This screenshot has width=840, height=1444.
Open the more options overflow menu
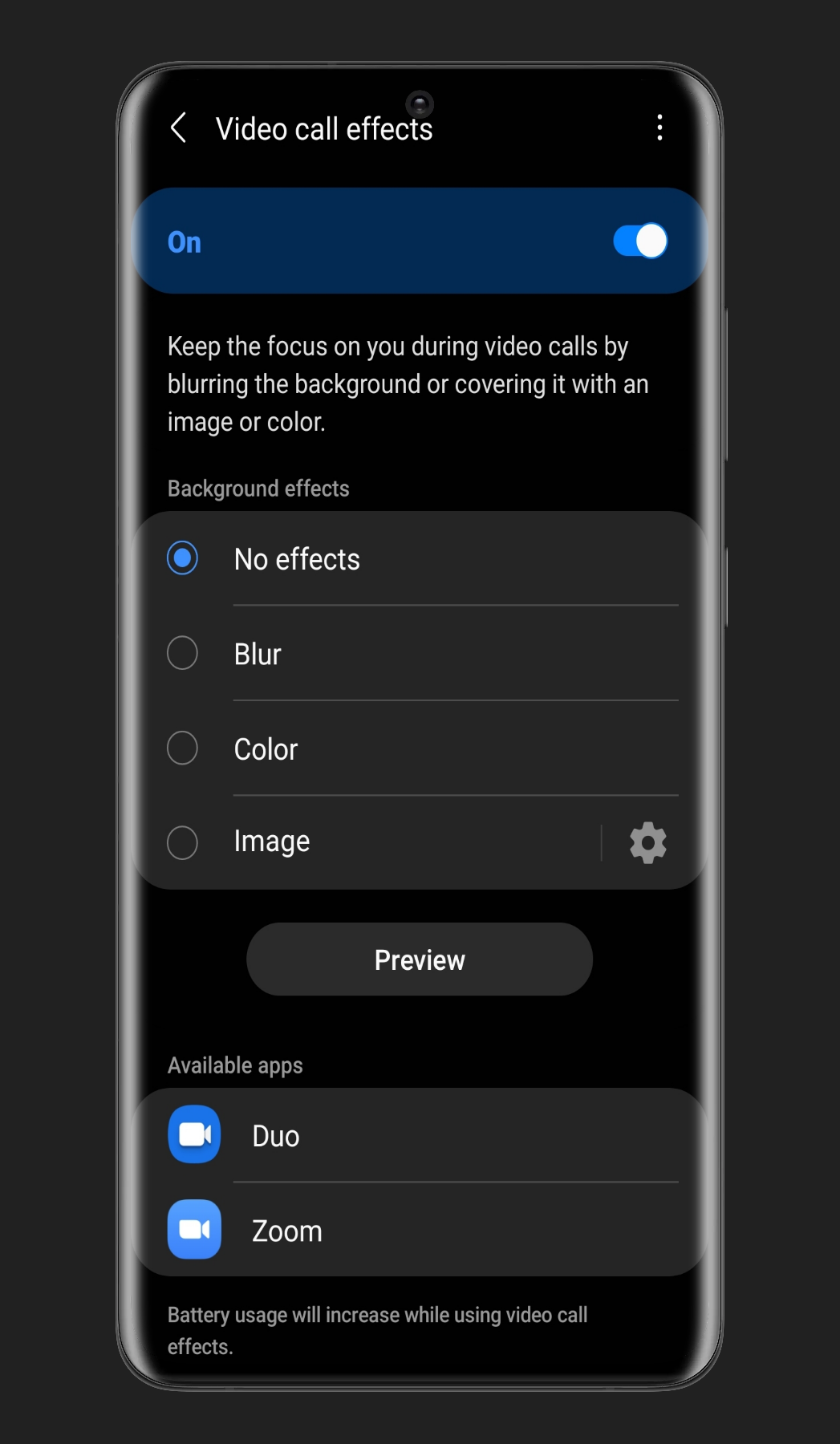pyautogui.click(x=659, y=128)
